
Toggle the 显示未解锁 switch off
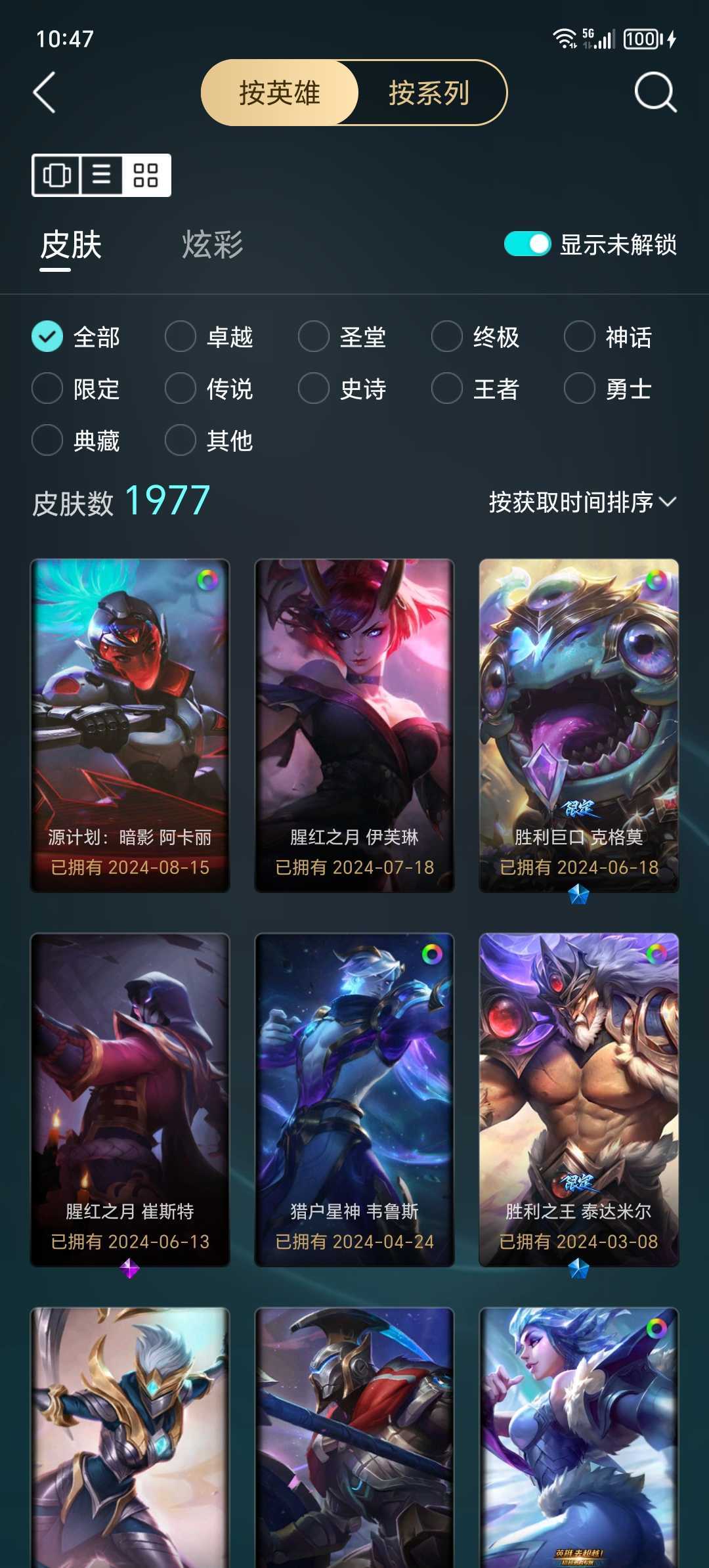point(527,244)
